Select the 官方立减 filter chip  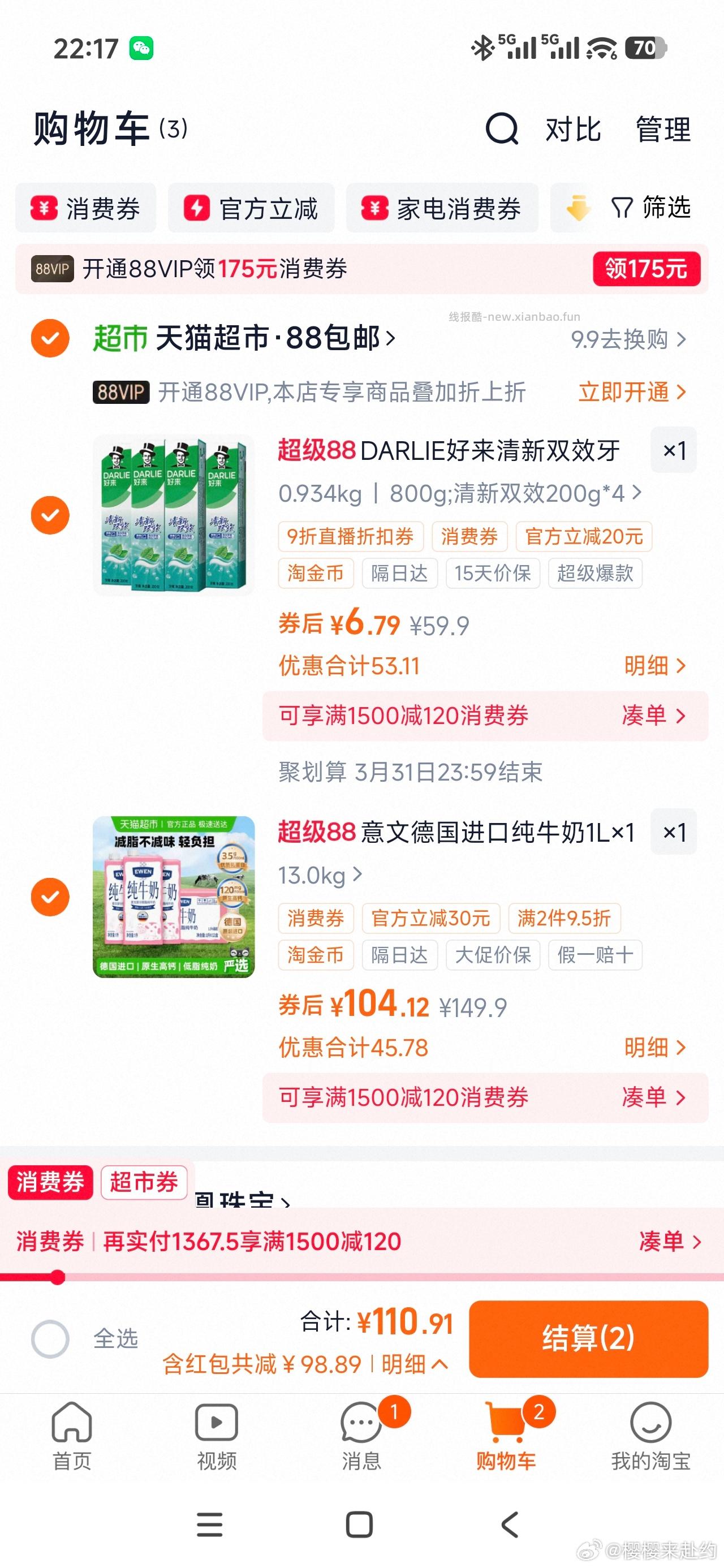tap(251, 209)
